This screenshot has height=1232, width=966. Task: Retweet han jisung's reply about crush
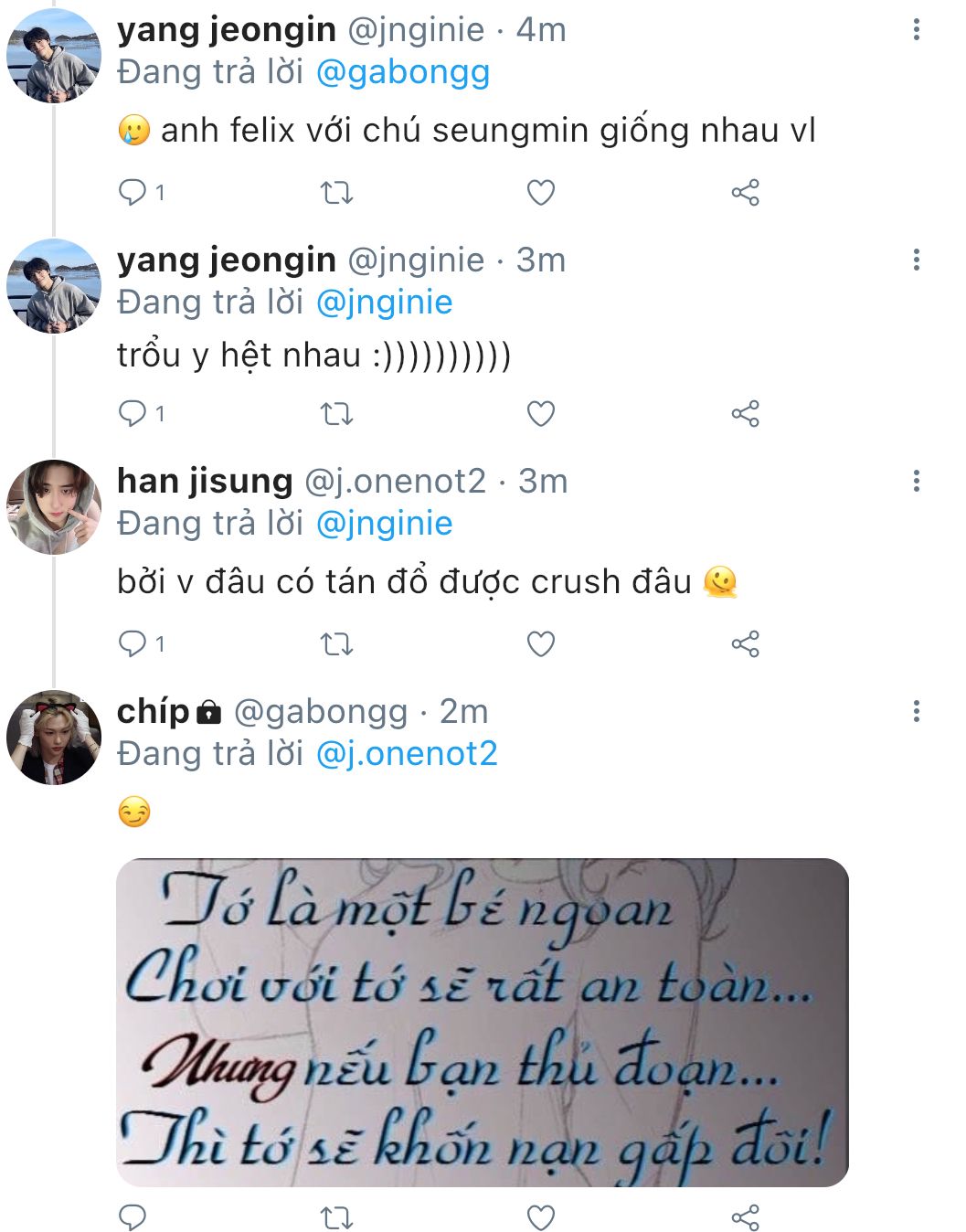[336, 644]
